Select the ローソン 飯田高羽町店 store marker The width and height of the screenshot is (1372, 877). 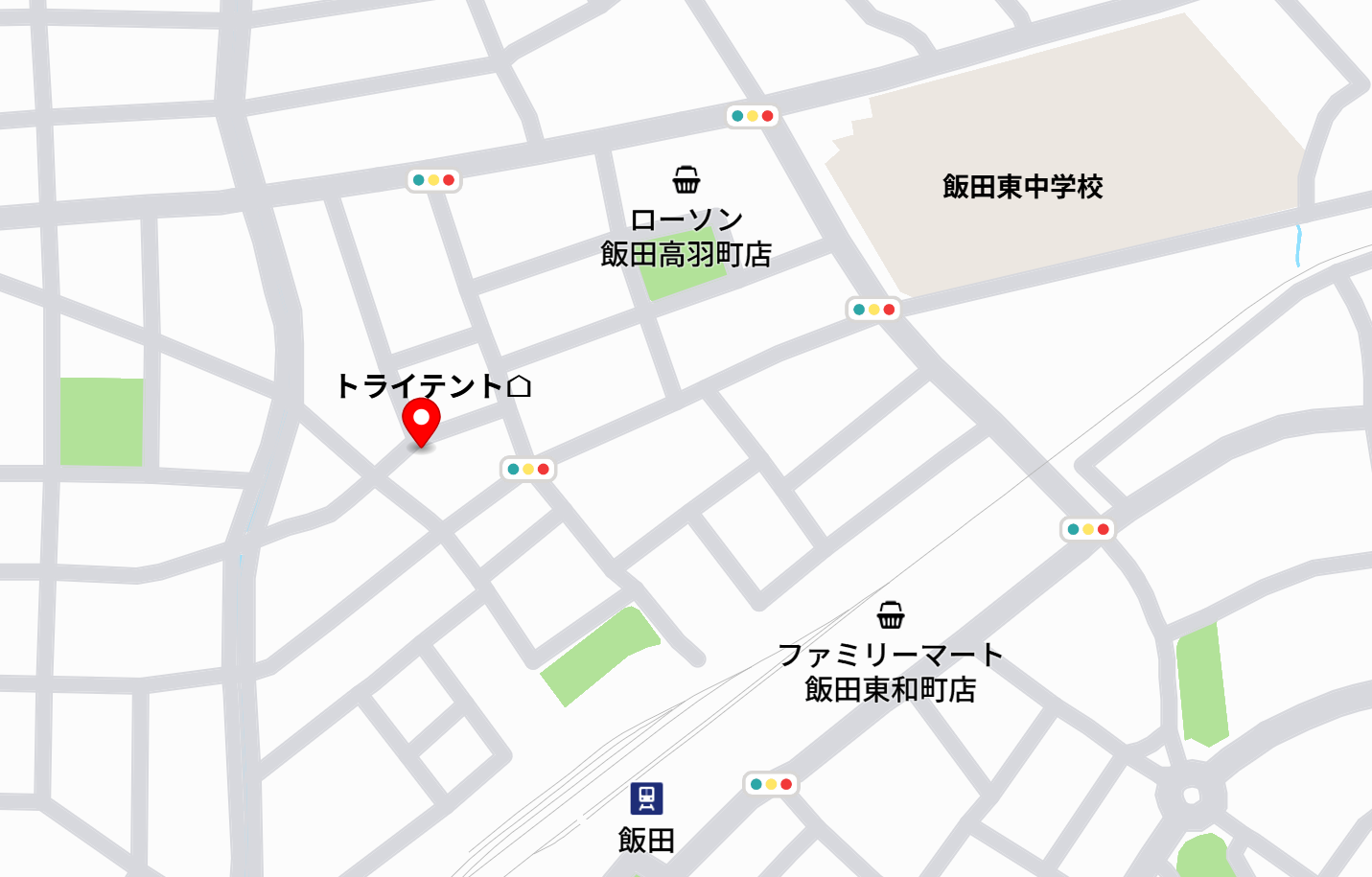point(686,179)
